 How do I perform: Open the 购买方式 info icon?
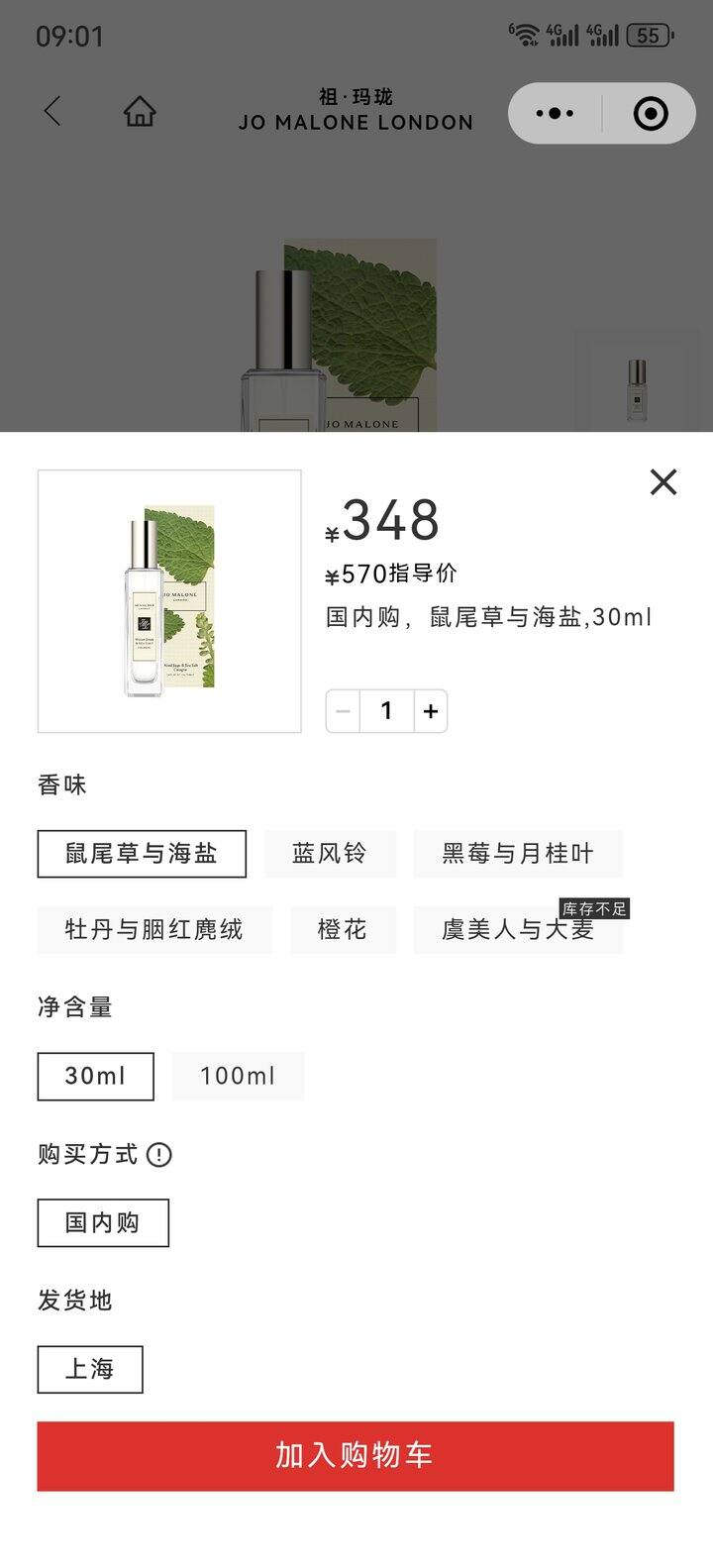coord(158,1155)
